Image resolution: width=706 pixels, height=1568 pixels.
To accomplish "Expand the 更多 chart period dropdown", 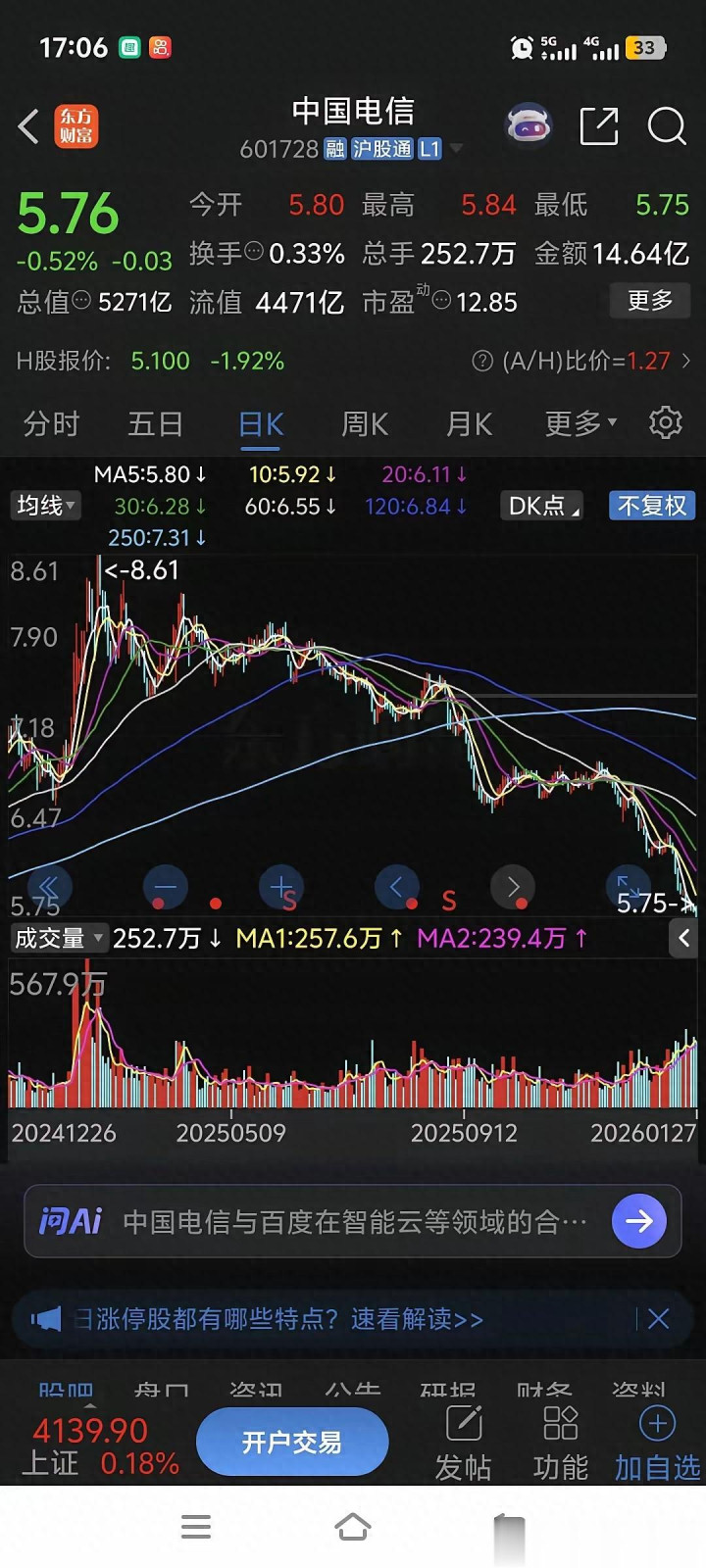I will point(580,423).
